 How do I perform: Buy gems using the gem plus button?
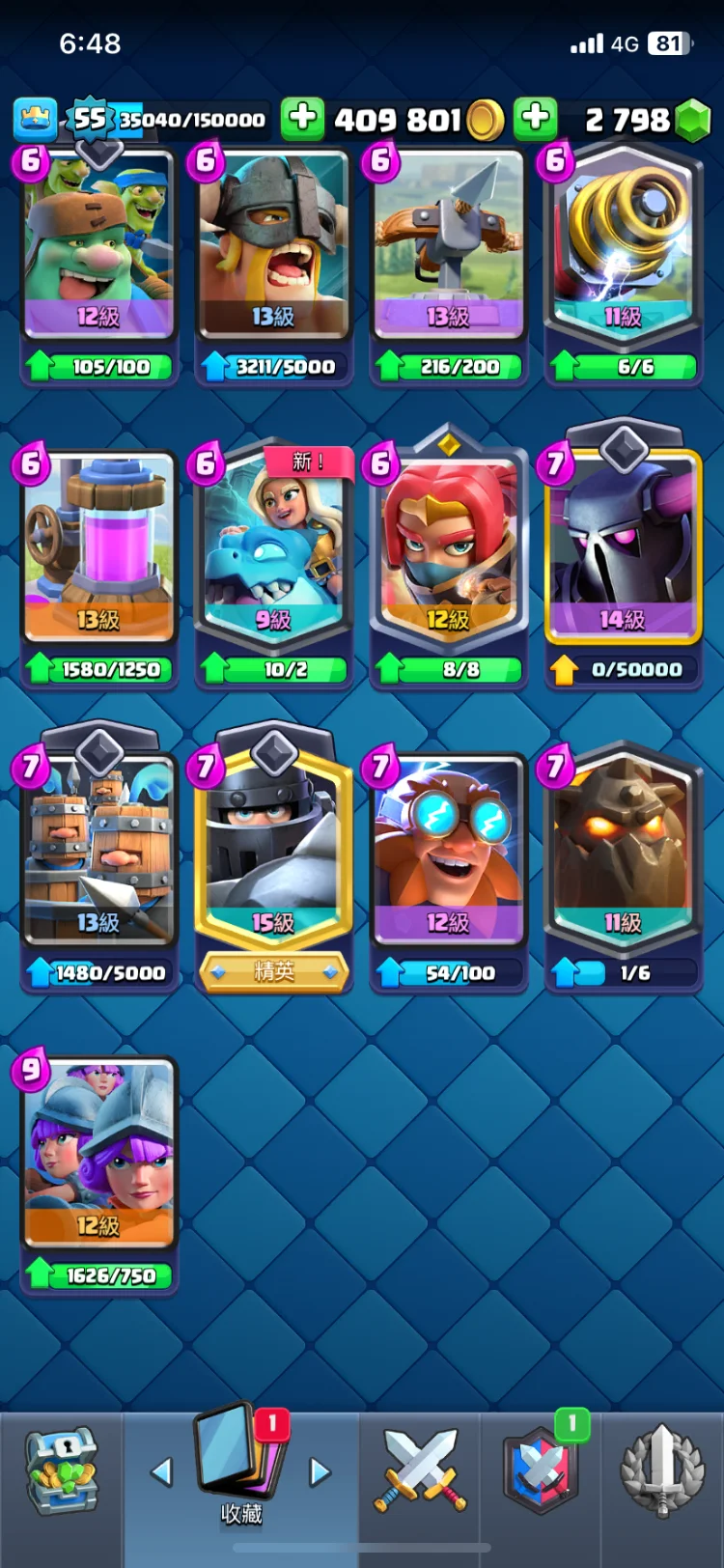[x=536, y=119]
